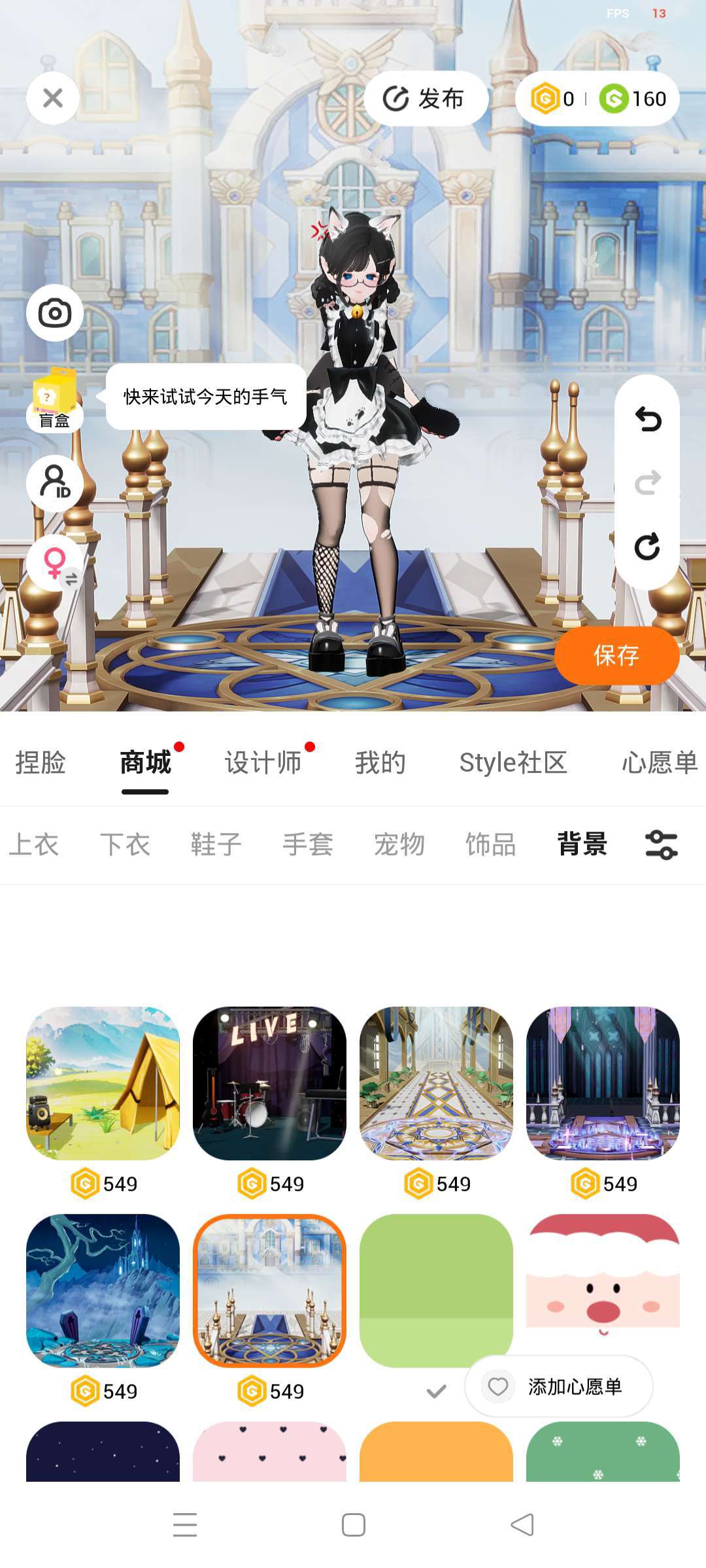Open the avatar ID icon
This screenshot has width=706, height=1568.
55,483
